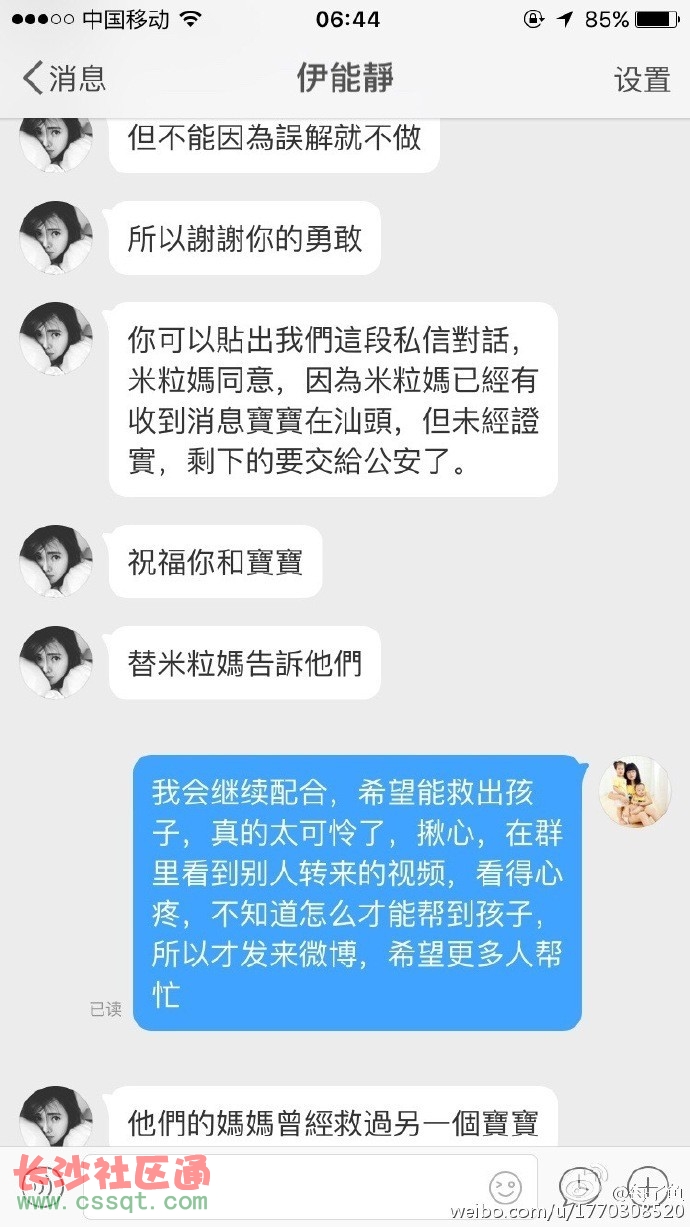Switch to voice input
Image resolution: width=690 pixels, height=1227 pixels.
(x=42, y=1187)
